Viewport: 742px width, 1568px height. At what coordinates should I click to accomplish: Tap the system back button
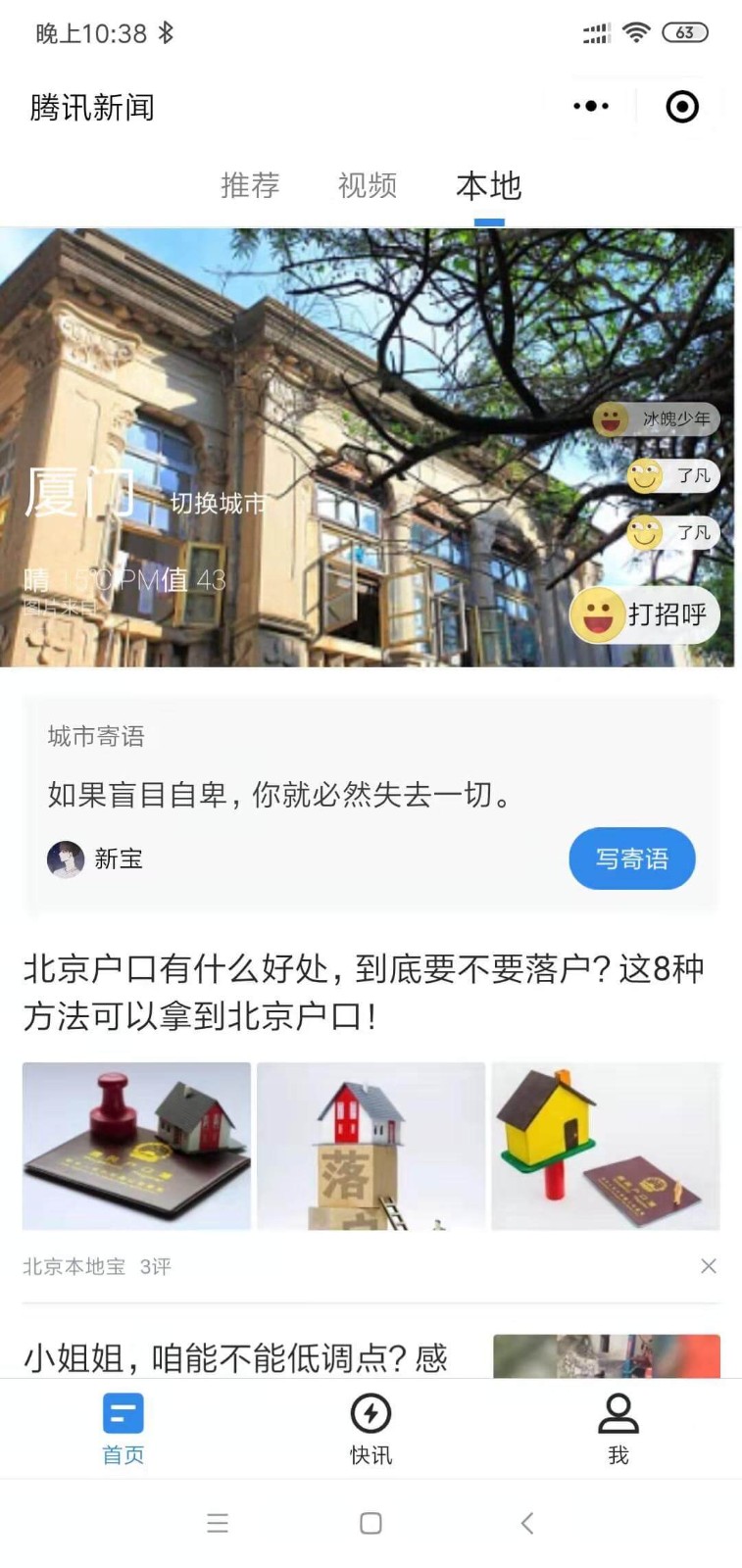527,1523
